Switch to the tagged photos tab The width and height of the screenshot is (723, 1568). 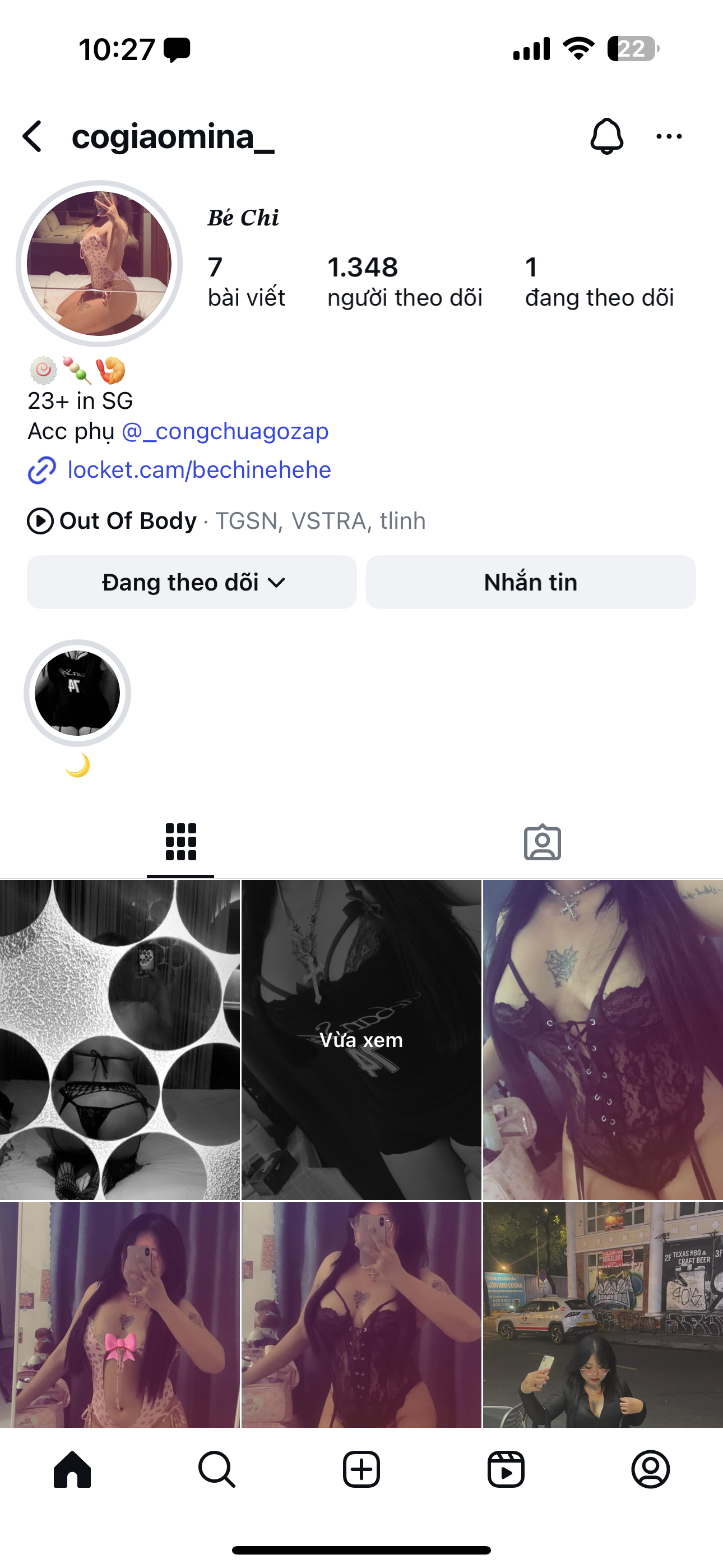click(x=541, y=842)
